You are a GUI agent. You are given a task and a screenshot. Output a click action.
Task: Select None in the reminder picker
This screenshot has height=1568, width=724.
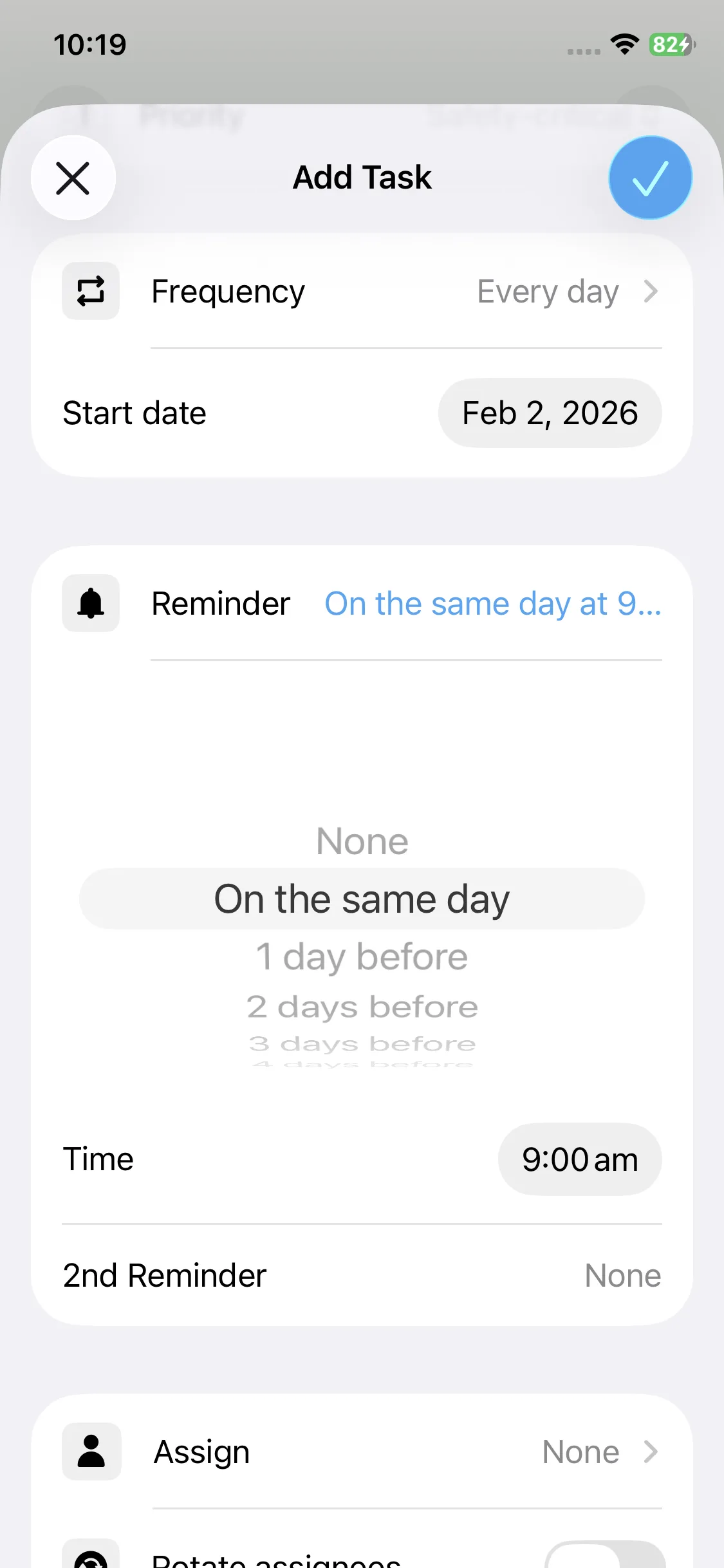(x=362, y=841)
